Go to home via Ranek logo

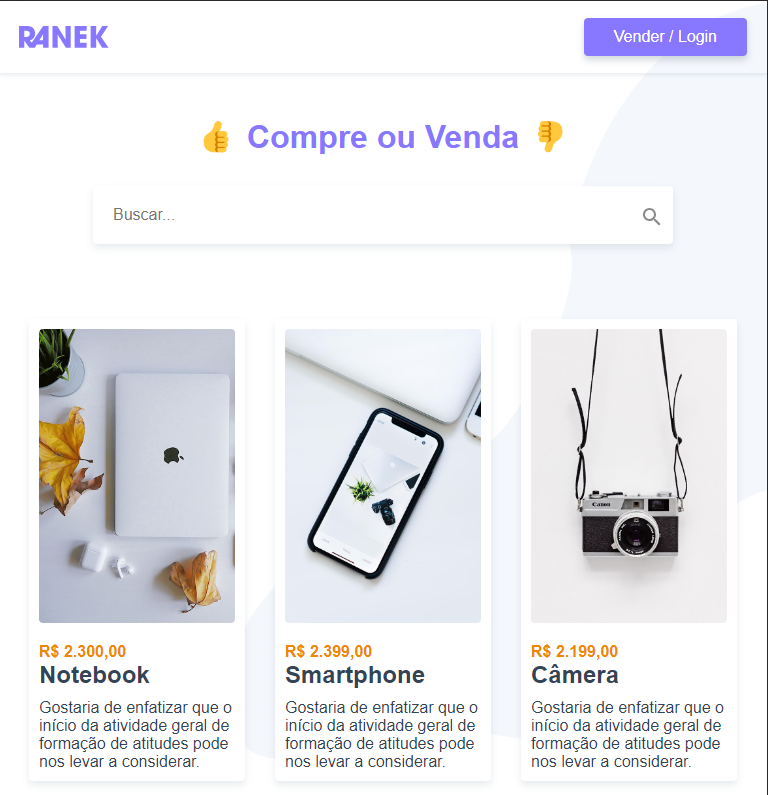pyautogui.click(x=63, y=37)
